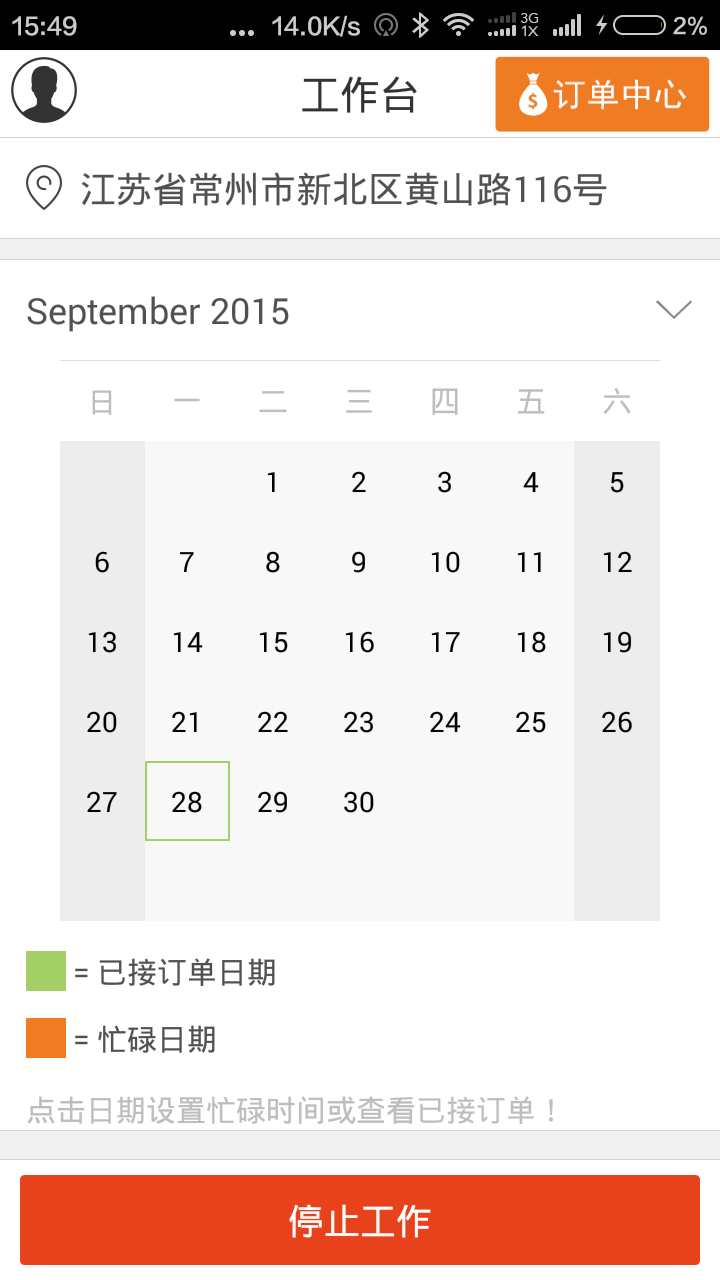Pick September 5 on the calendar

pos(616,482)
